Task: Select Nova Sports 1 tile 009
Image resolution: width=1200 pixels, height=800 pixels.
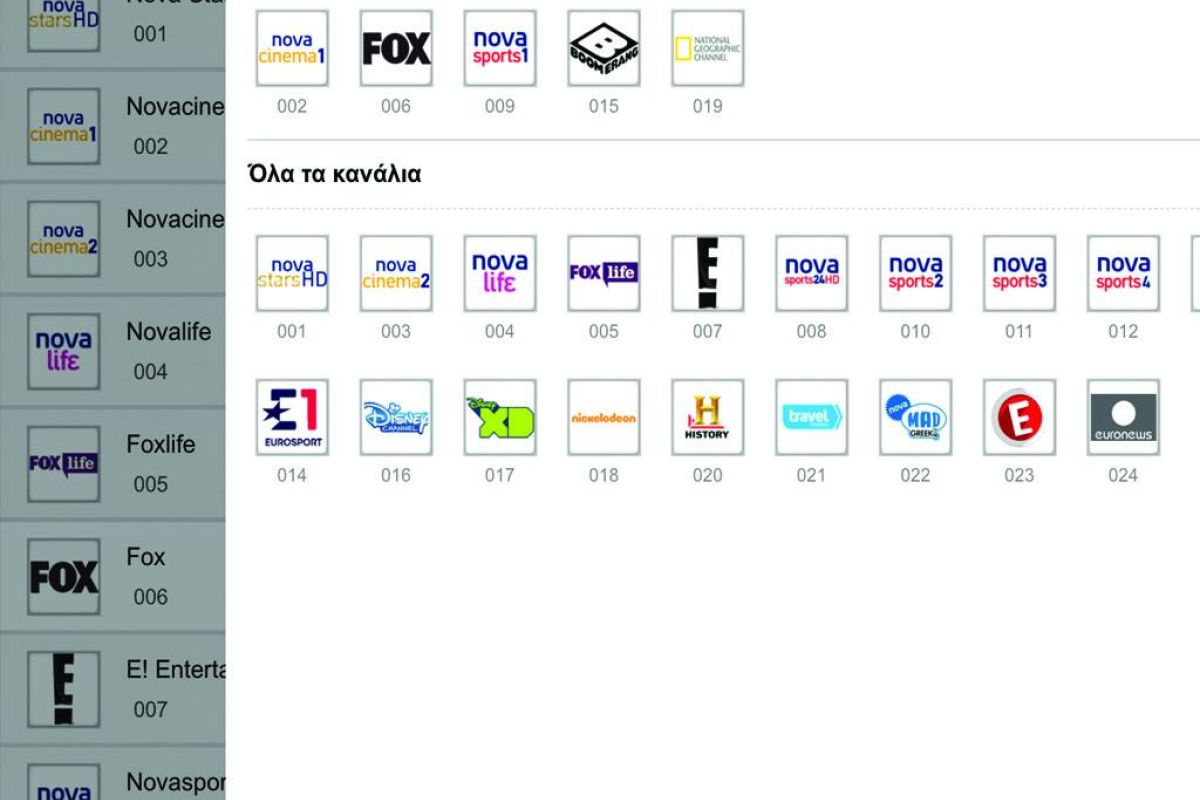Action: (500, 48)
